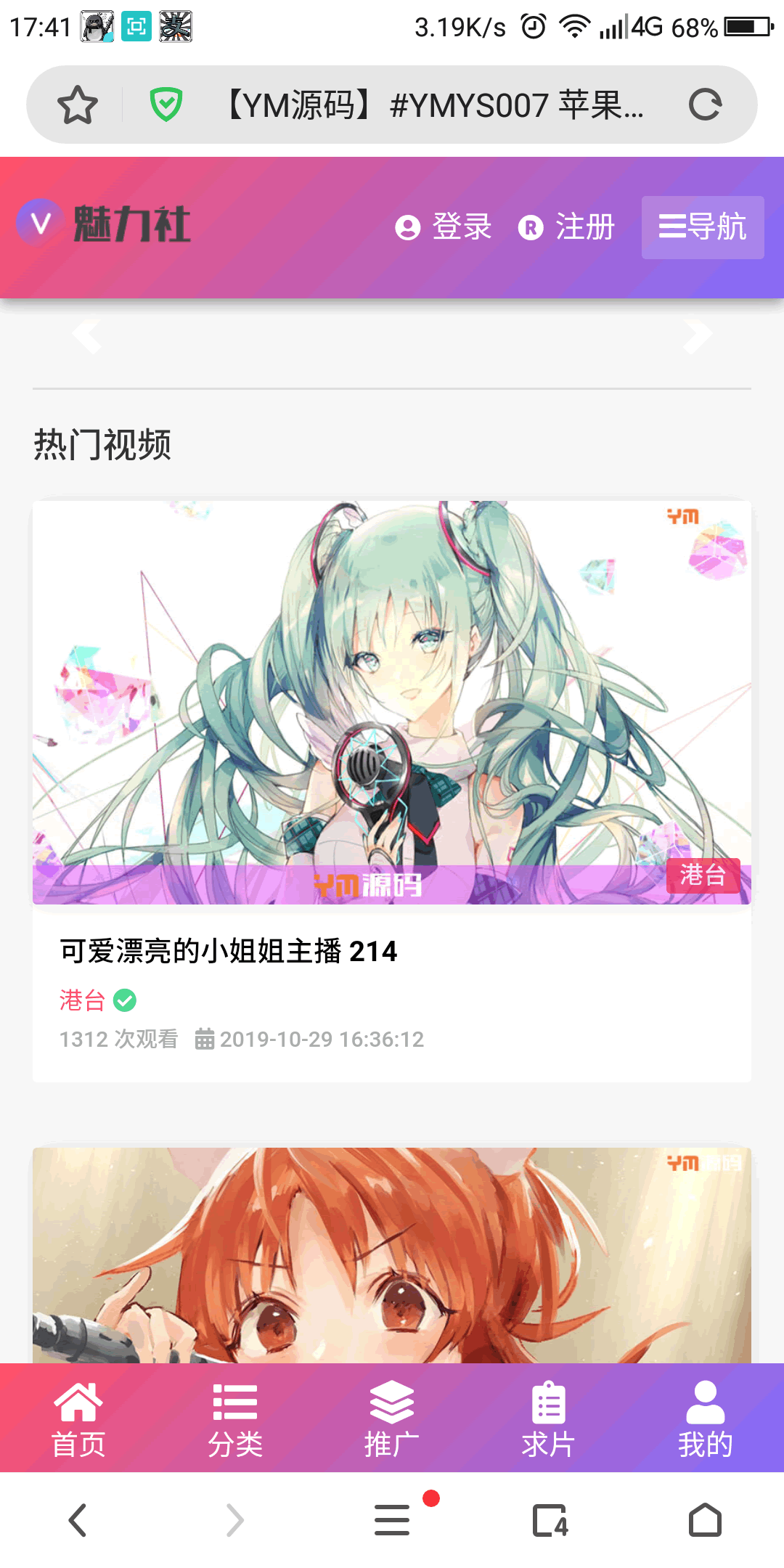Tap the address bar showing YM源码
Viewport: 784px width, 1568px height.
click(433, 105)
